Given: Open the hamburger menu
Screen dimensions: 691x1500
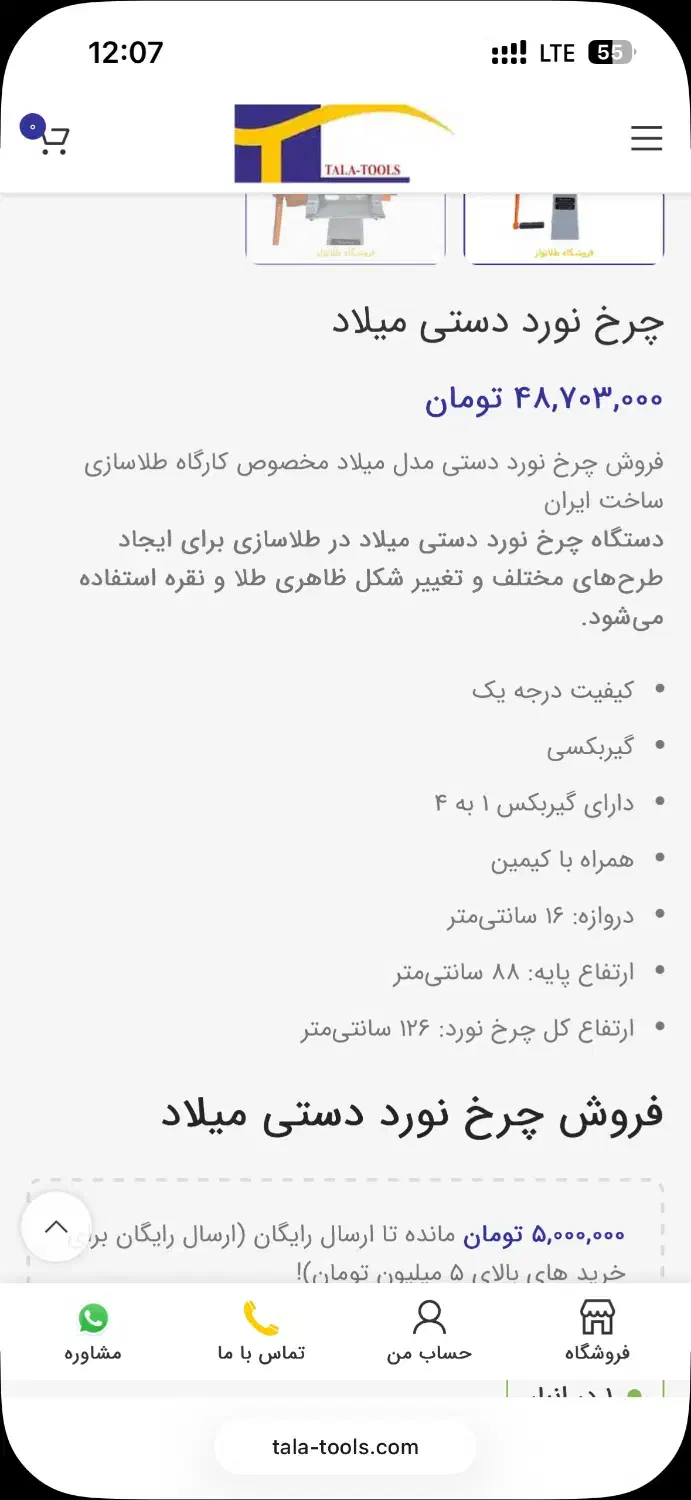Looking at the screenshot, I should click(x=646, y=138).
